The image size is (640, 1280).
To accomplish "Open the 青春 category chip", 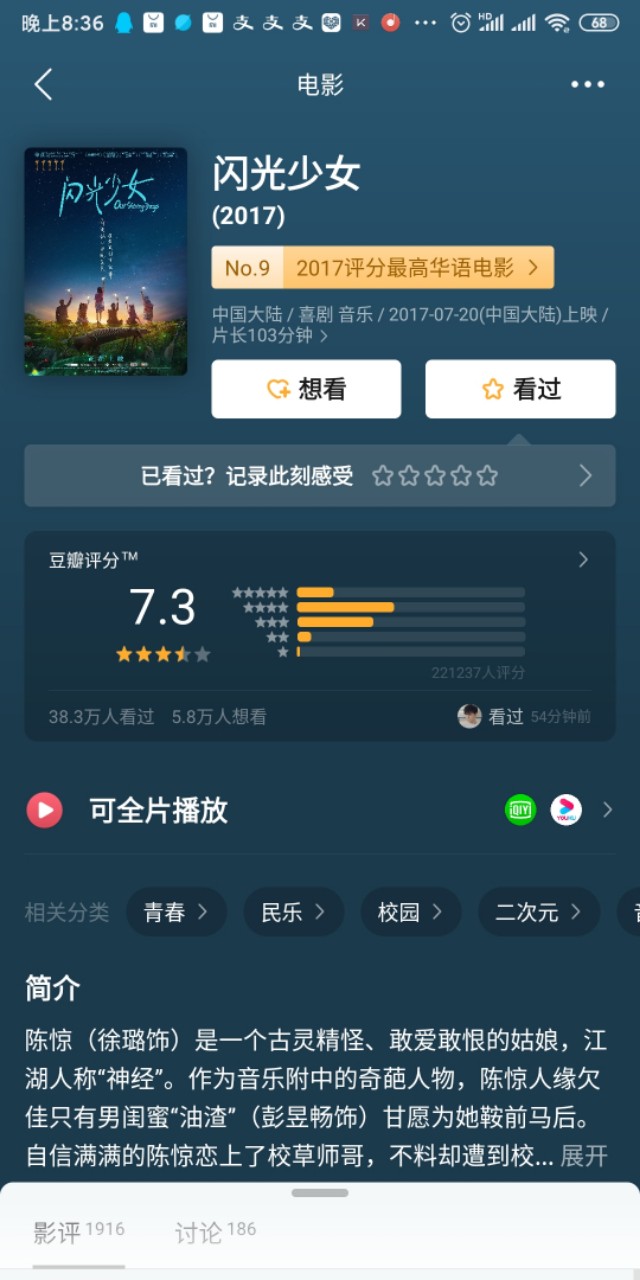I will pos(176,912).
